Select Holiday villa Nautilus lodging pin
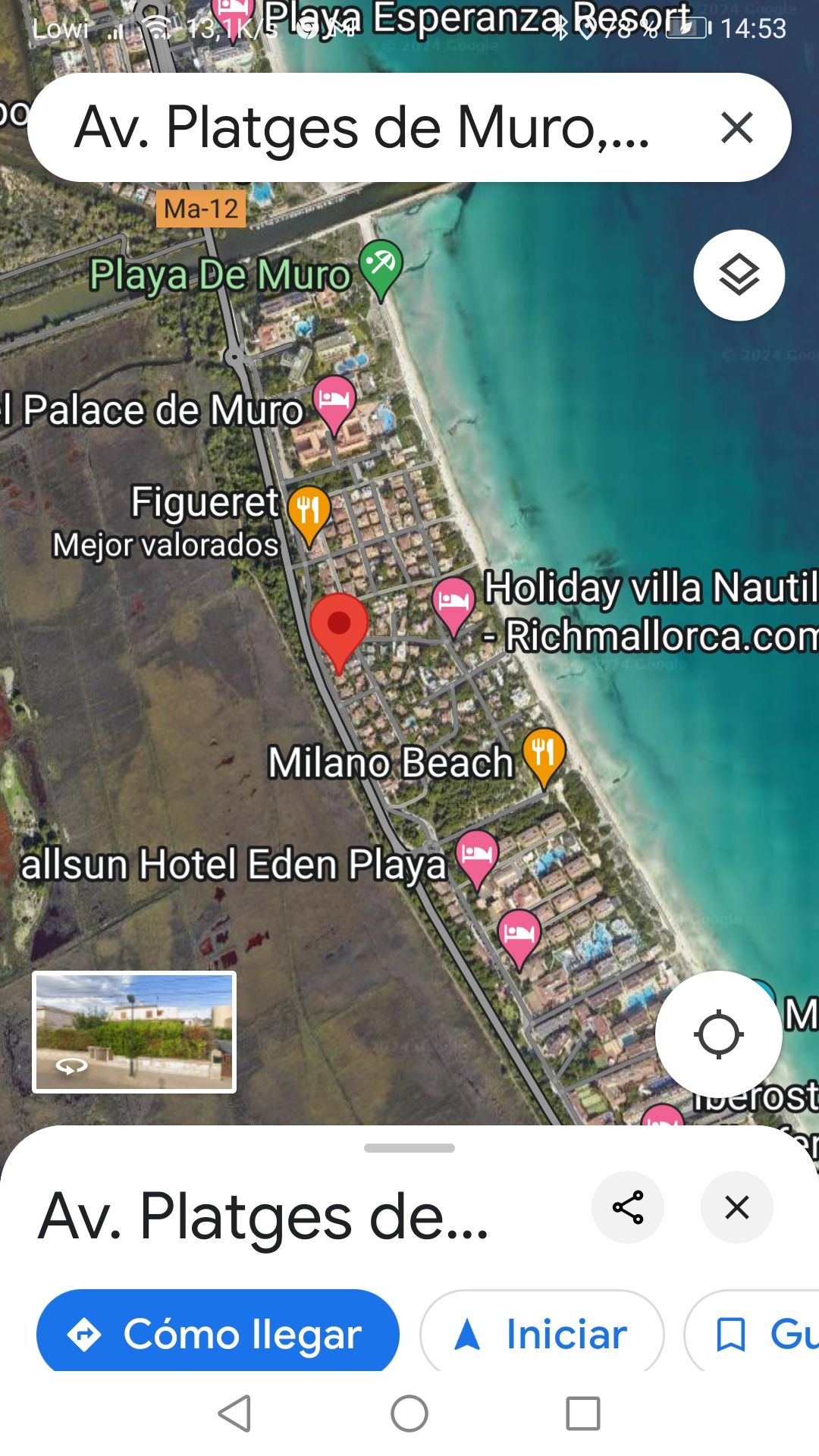The image size is (819, 1456). (x=453, y=603)
